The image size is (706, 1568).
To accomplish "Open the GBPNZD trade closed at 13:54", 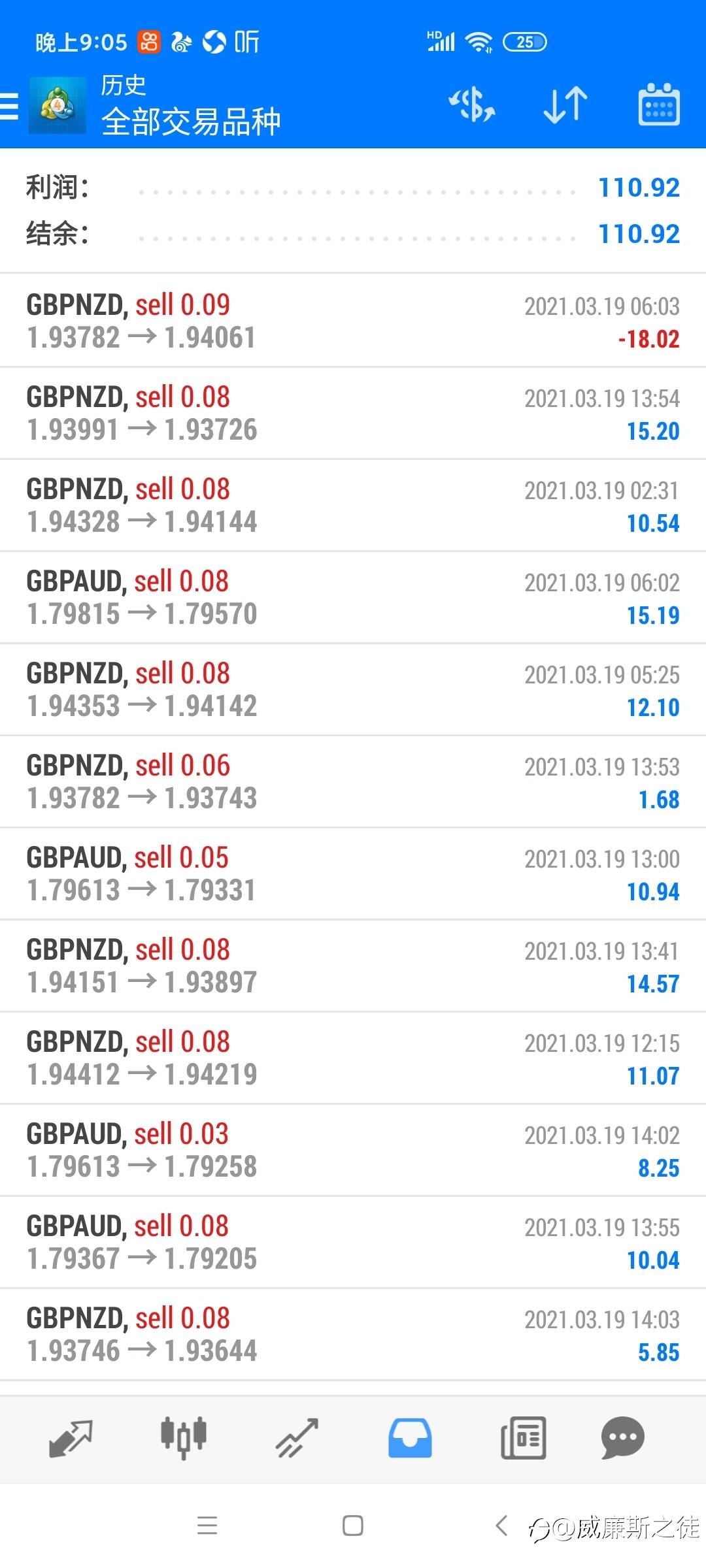I will click(353, 414).
